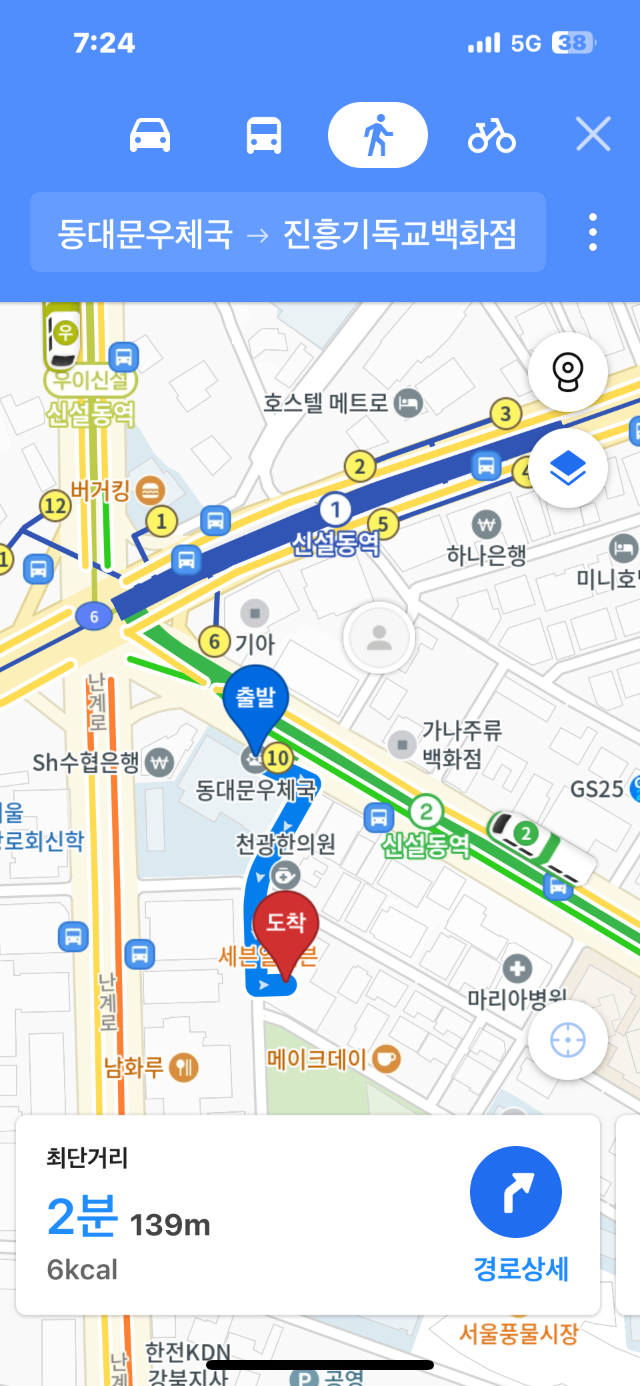Image resolution: width=640 pixels, height=1386 pixels.
Task: Open 하나은행 place on the map
Action: pos(487,526)
